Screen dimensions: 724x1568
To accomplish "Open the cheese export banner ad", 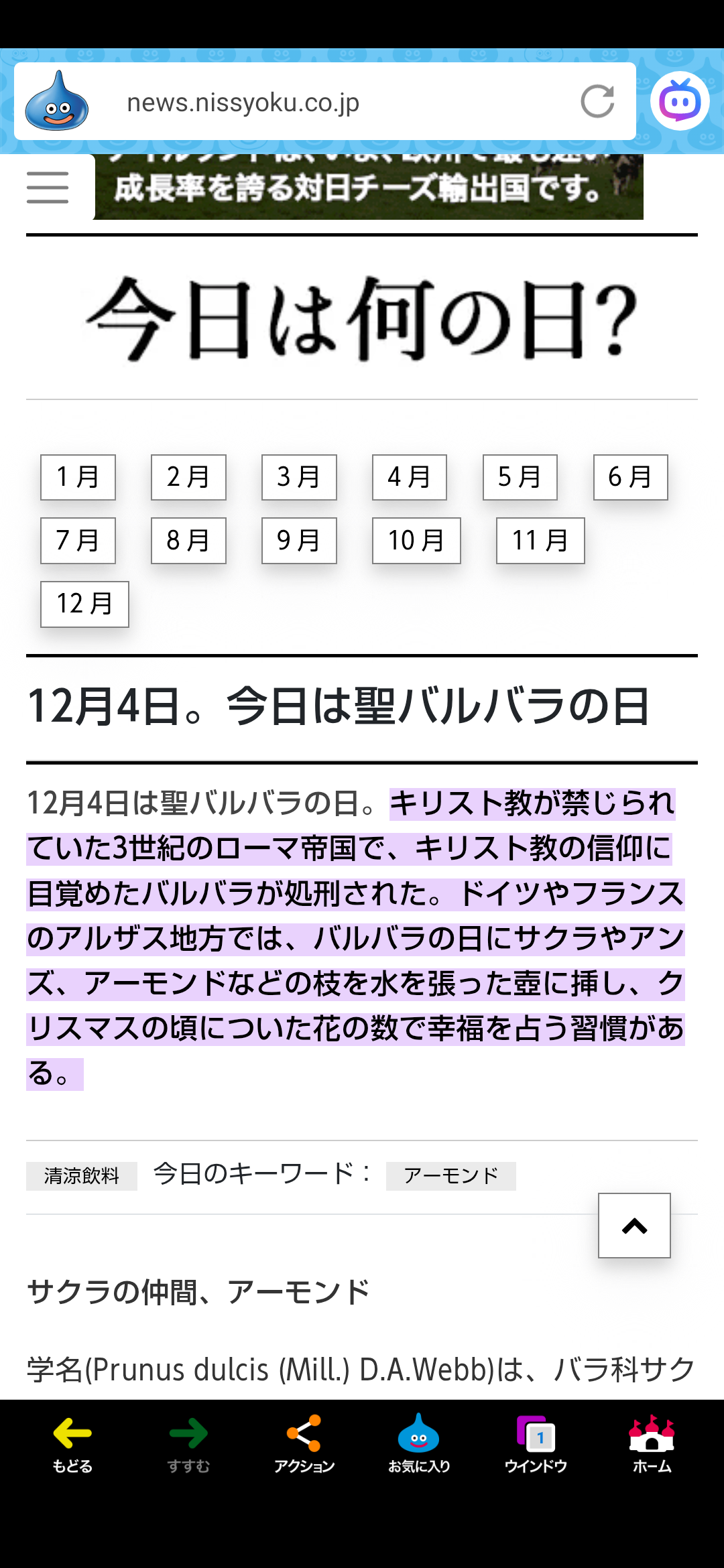I will (x=369, y=187).
